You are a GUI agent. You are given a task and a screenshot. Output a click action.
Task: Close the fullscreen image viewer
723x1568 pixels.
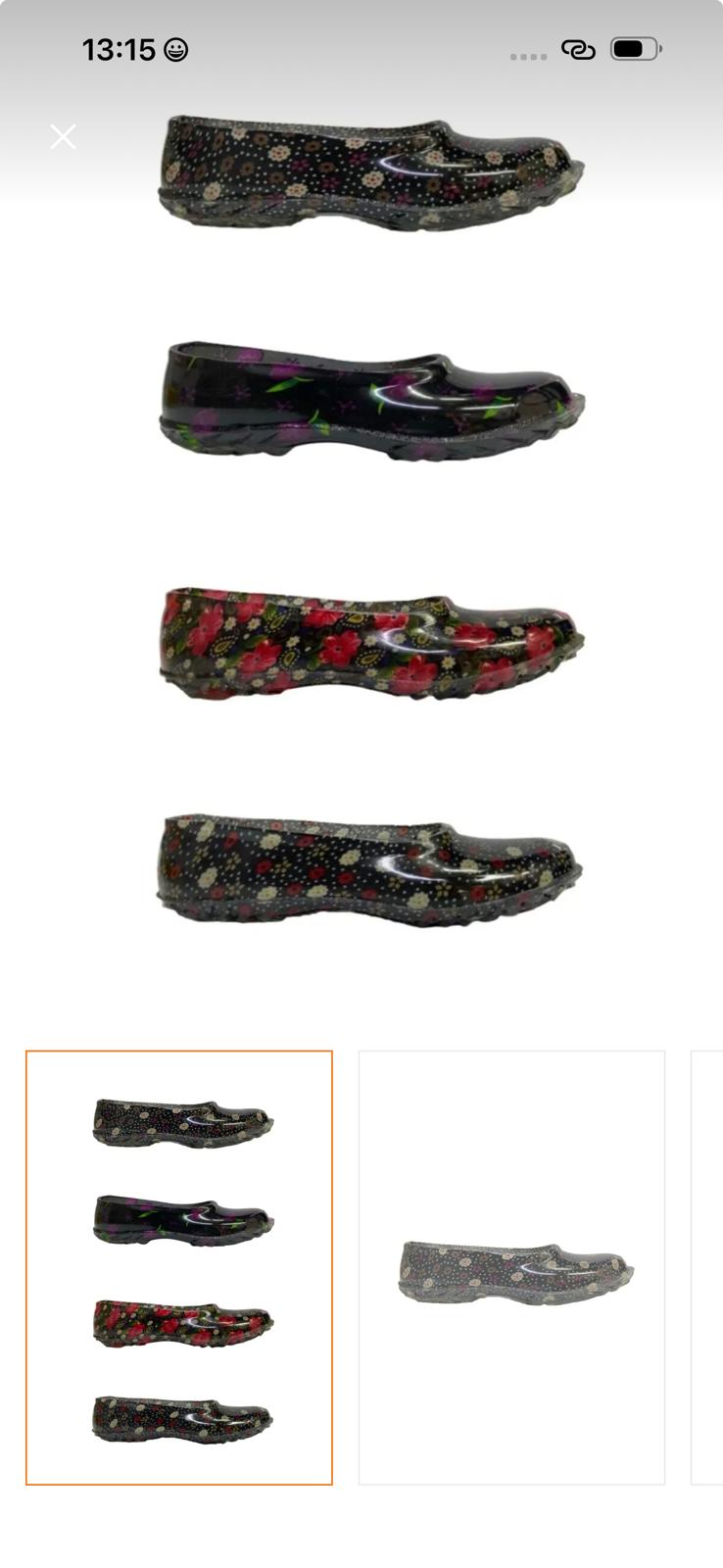coord(63,135)
